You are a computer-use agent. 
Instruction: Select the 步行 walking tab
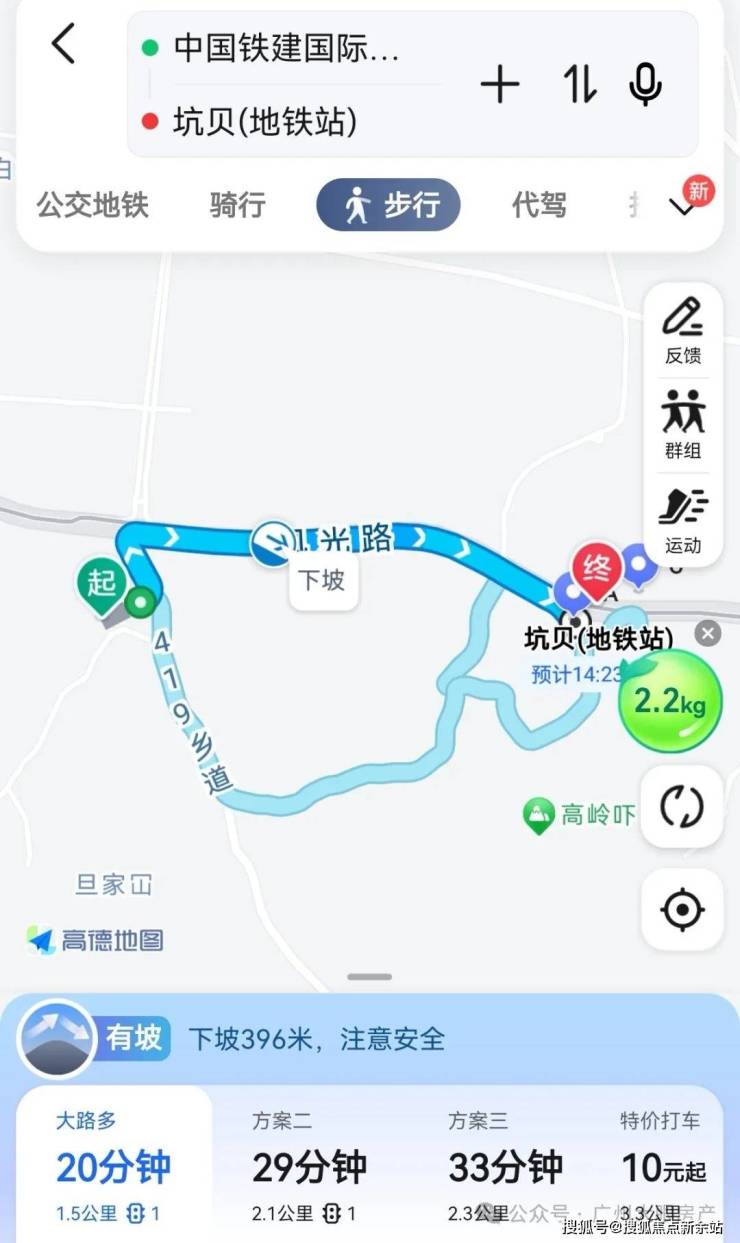(x=389, y=205)
